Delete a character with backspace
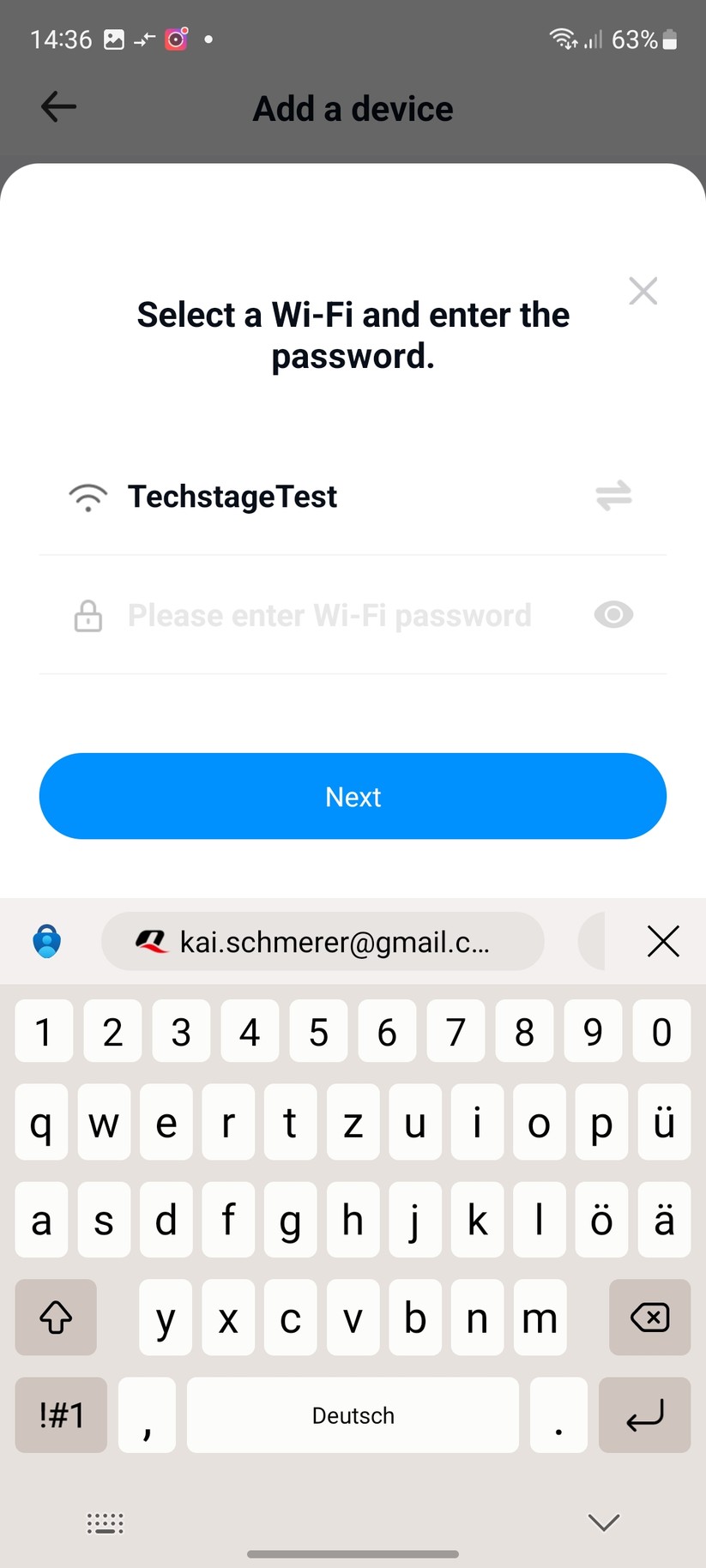Image resolution: width=706 pixels, height=1568 pixels. [x=649, y=1318]
